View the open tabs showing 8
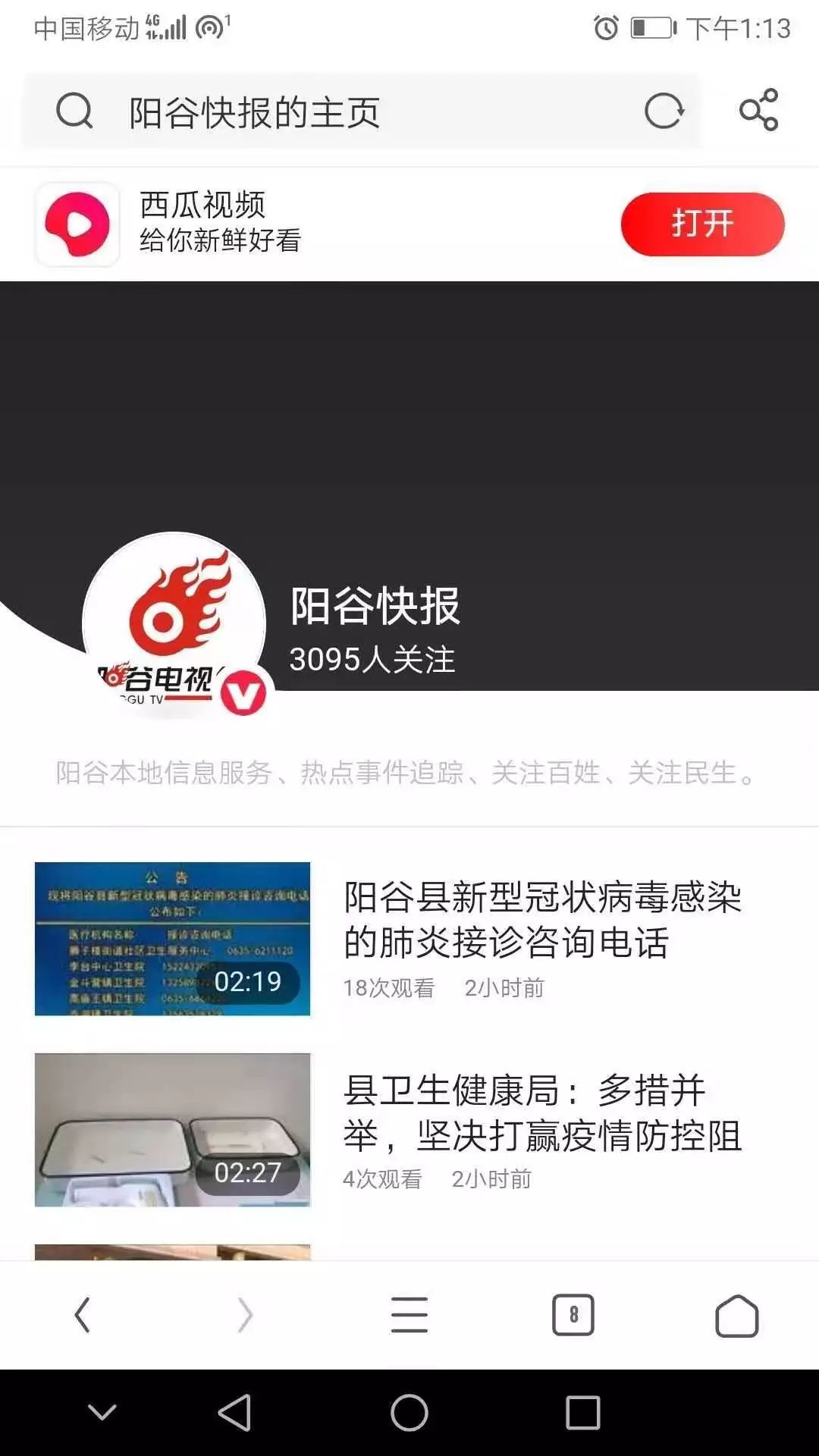Image resolution: width=819 pixels, height=1456 pixels. (573, 1315)
